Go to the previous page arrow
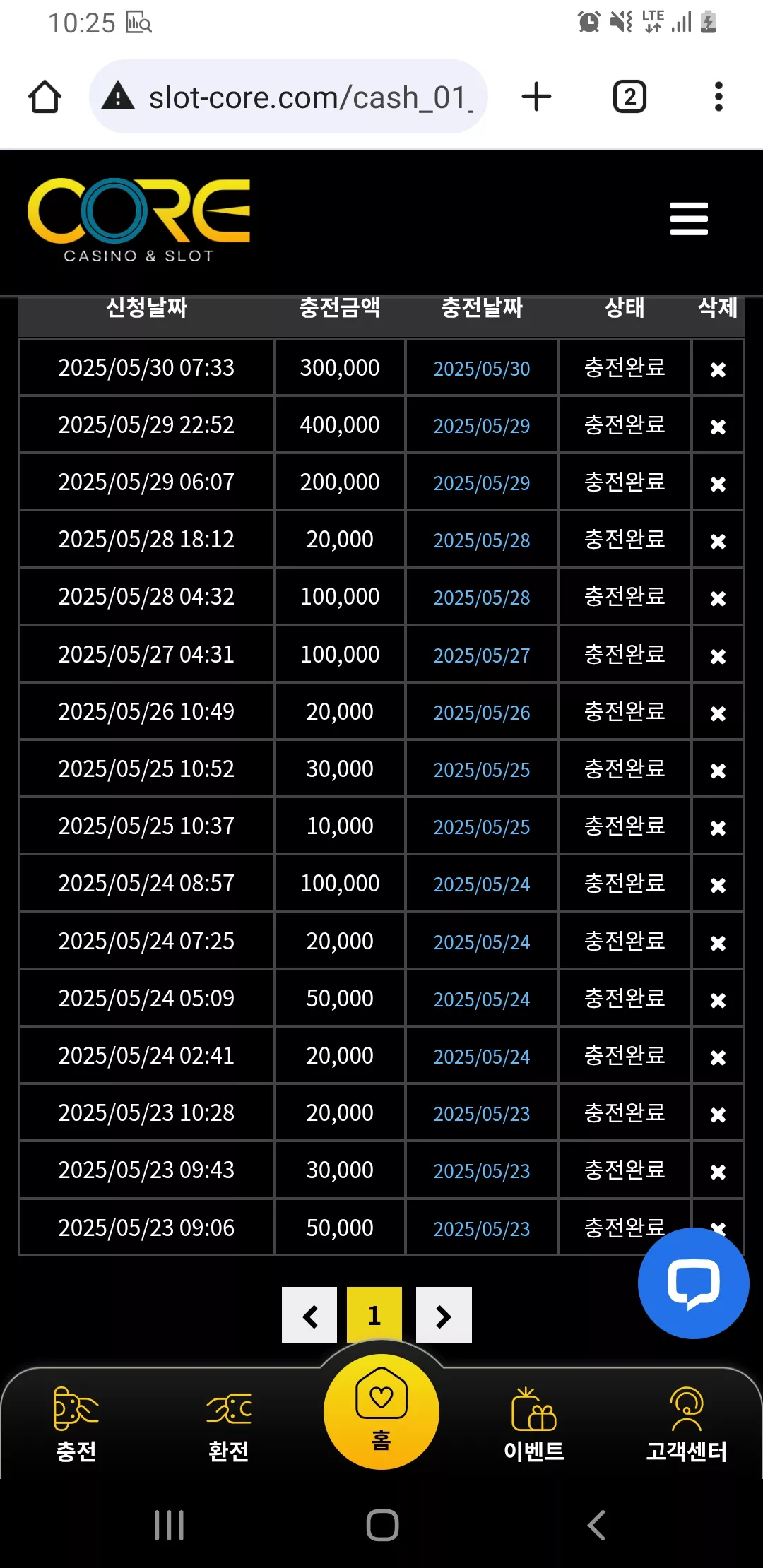Image resolution: width=763 pixels, height=1568 pixels. [x=309, y=1315]
